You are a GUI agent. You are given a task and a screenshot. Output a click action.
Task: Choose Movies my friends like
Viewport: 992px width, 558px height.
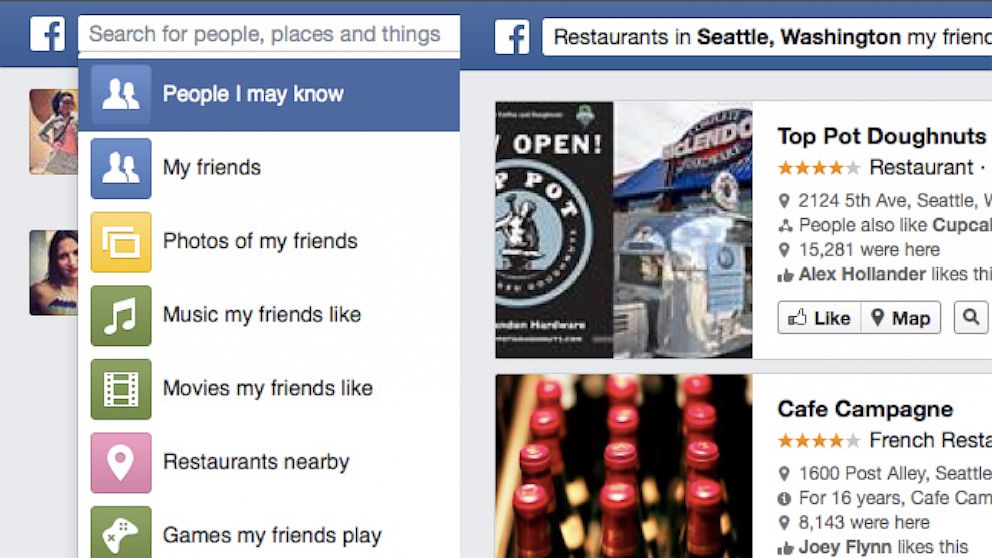click(268, 388)
